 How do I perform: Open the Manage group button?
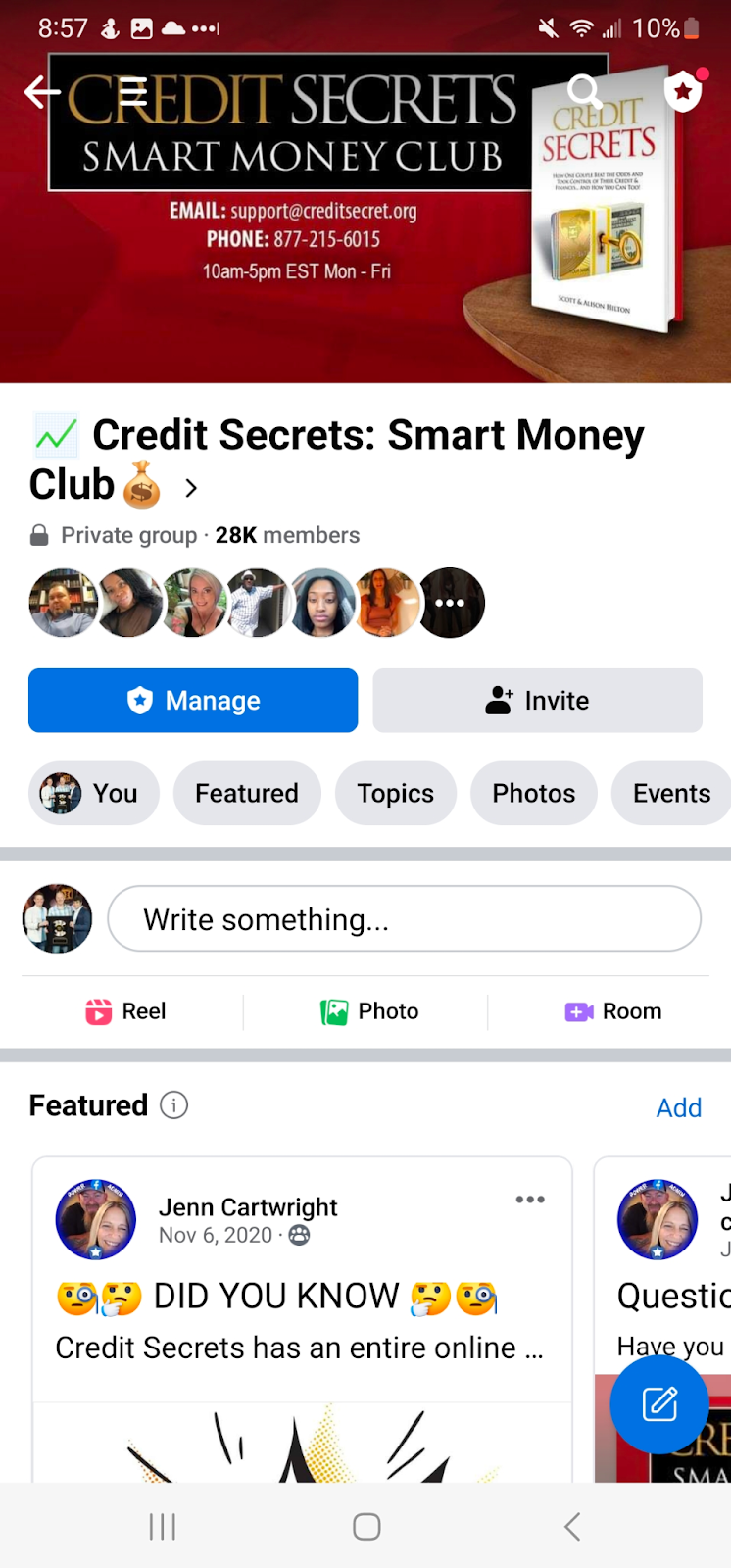tap(193, 701)
